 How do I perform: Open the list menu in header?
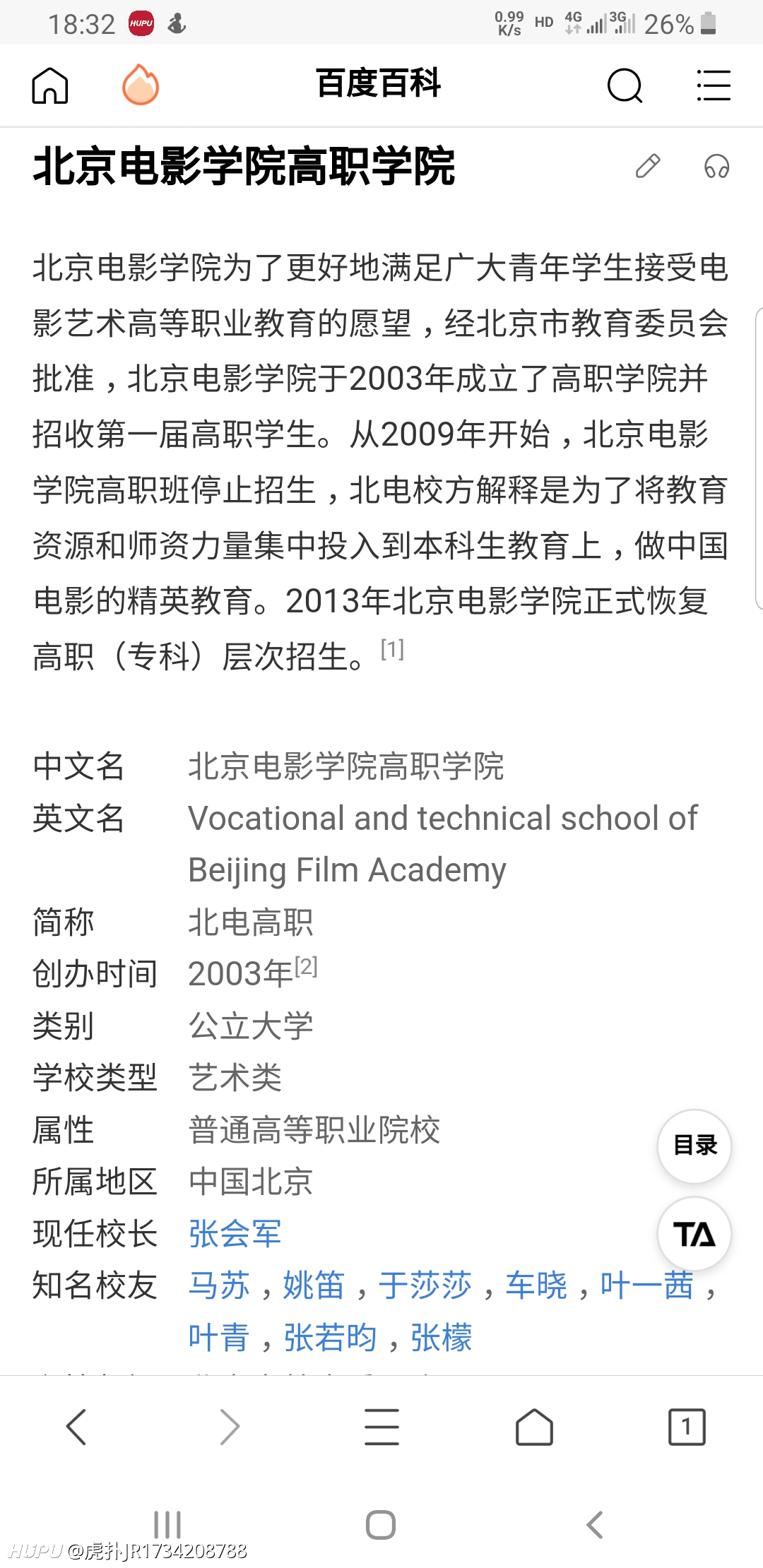coord(714,85)
